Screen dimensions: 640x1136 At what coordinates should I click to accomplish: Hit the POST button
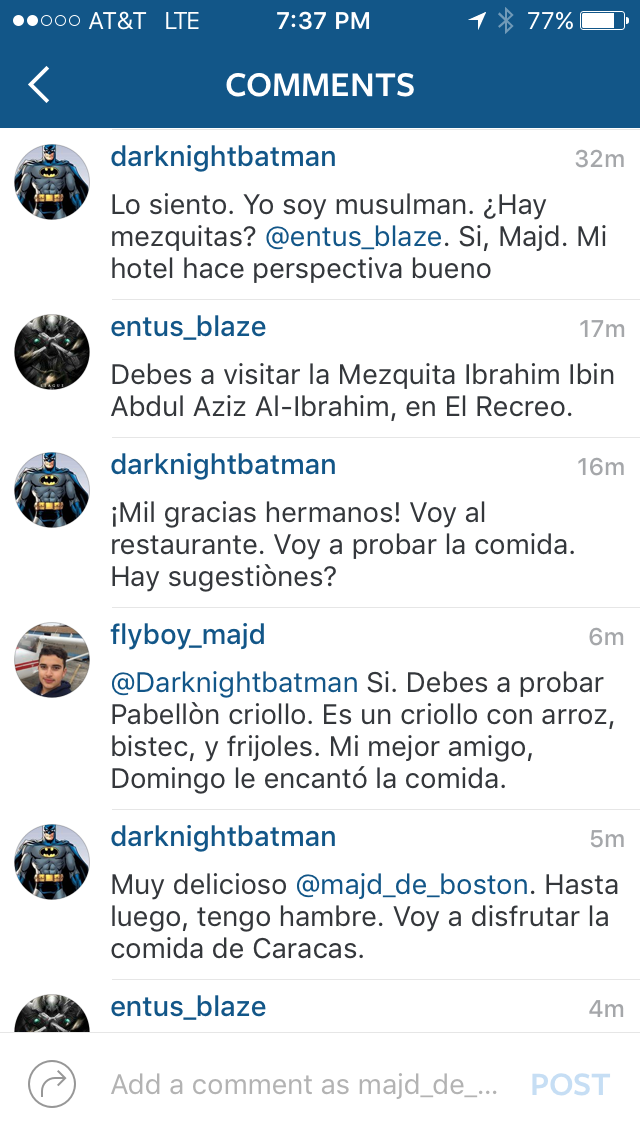[x=570, y=1084]
